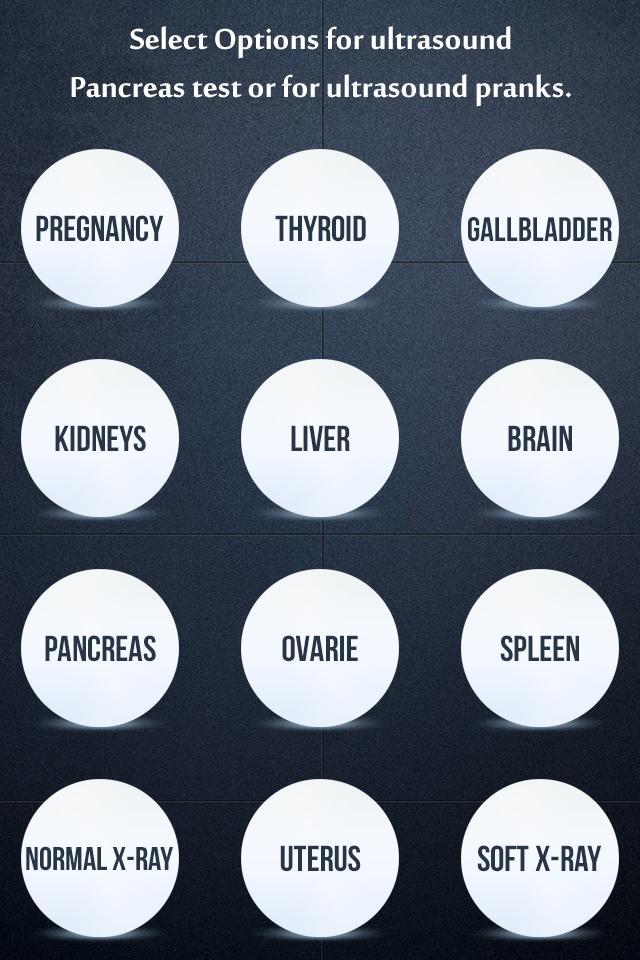
Task: Choose the Soft X-Ray option
Action: pos(539,858)
